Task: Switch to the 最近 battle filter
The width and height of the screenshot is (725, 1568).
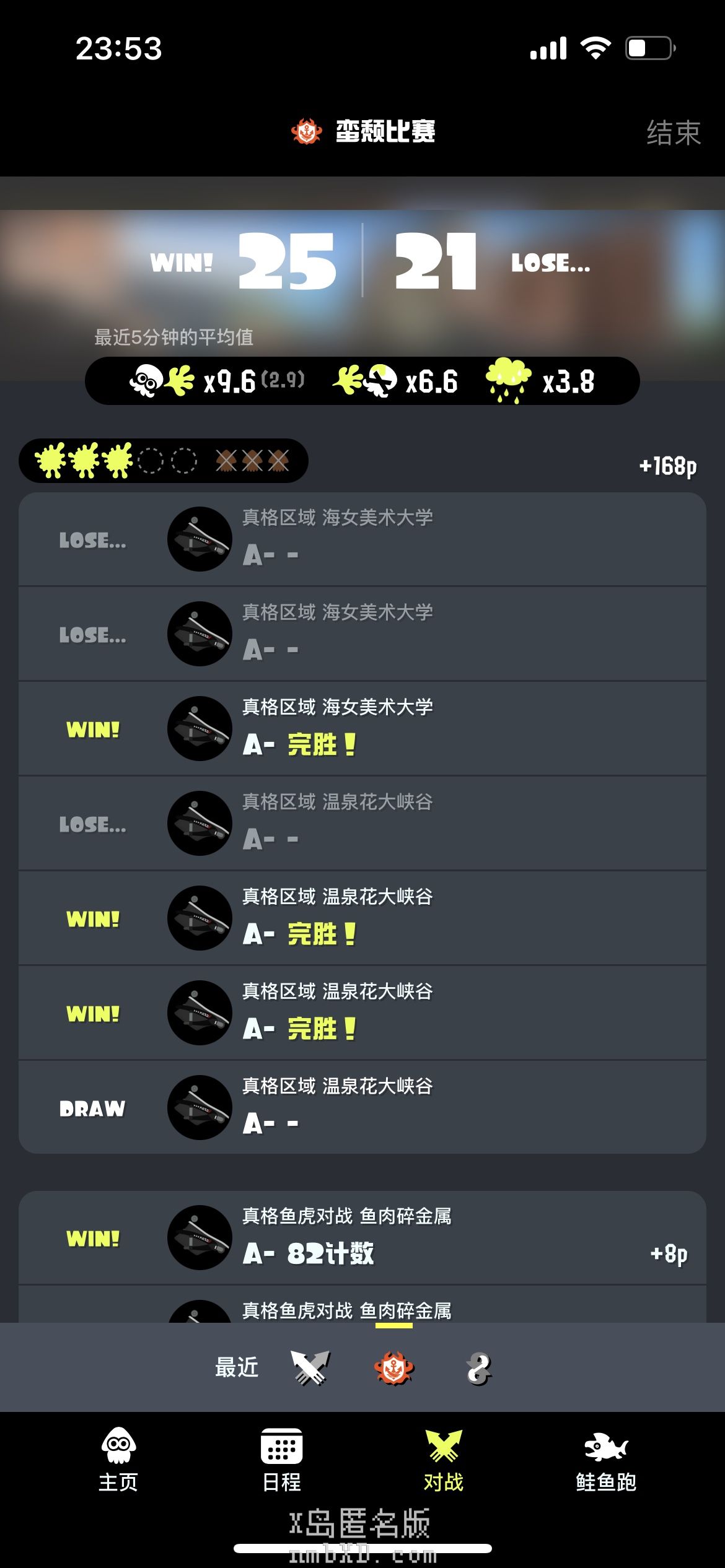Action: coord(237,1367)
